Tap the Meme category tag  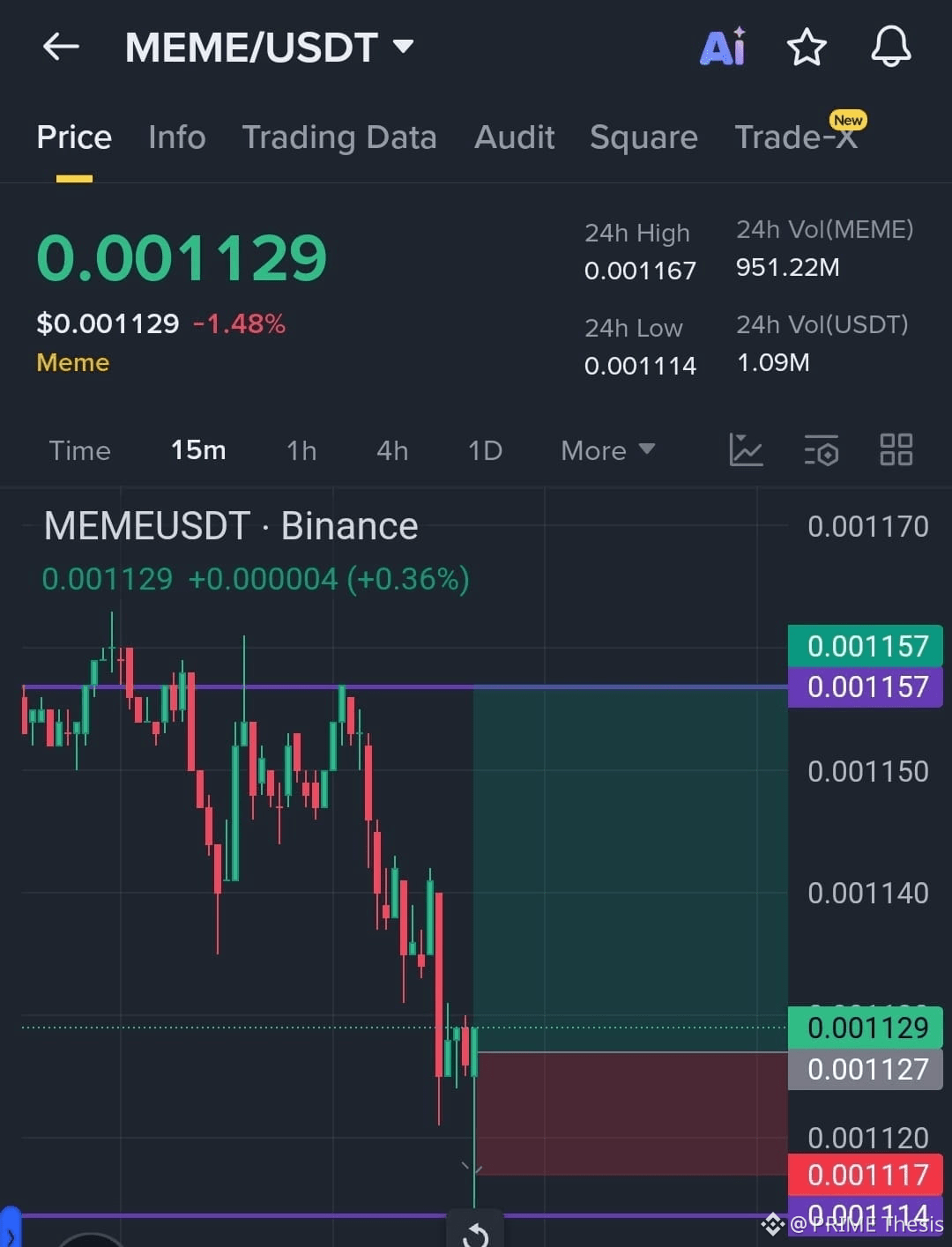point(73,363)
